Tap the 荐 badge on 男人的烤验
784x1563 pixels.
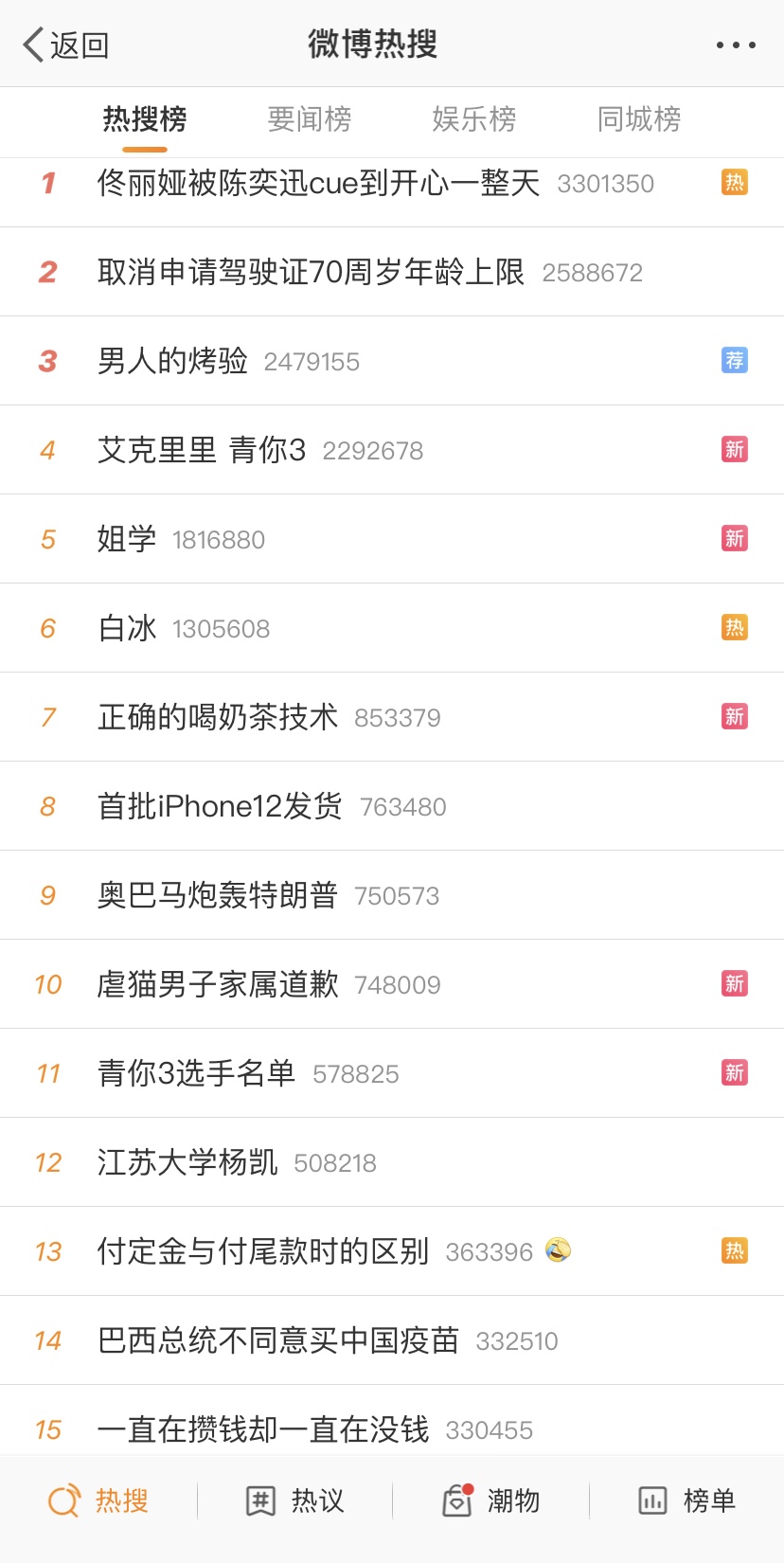[735, 360]
